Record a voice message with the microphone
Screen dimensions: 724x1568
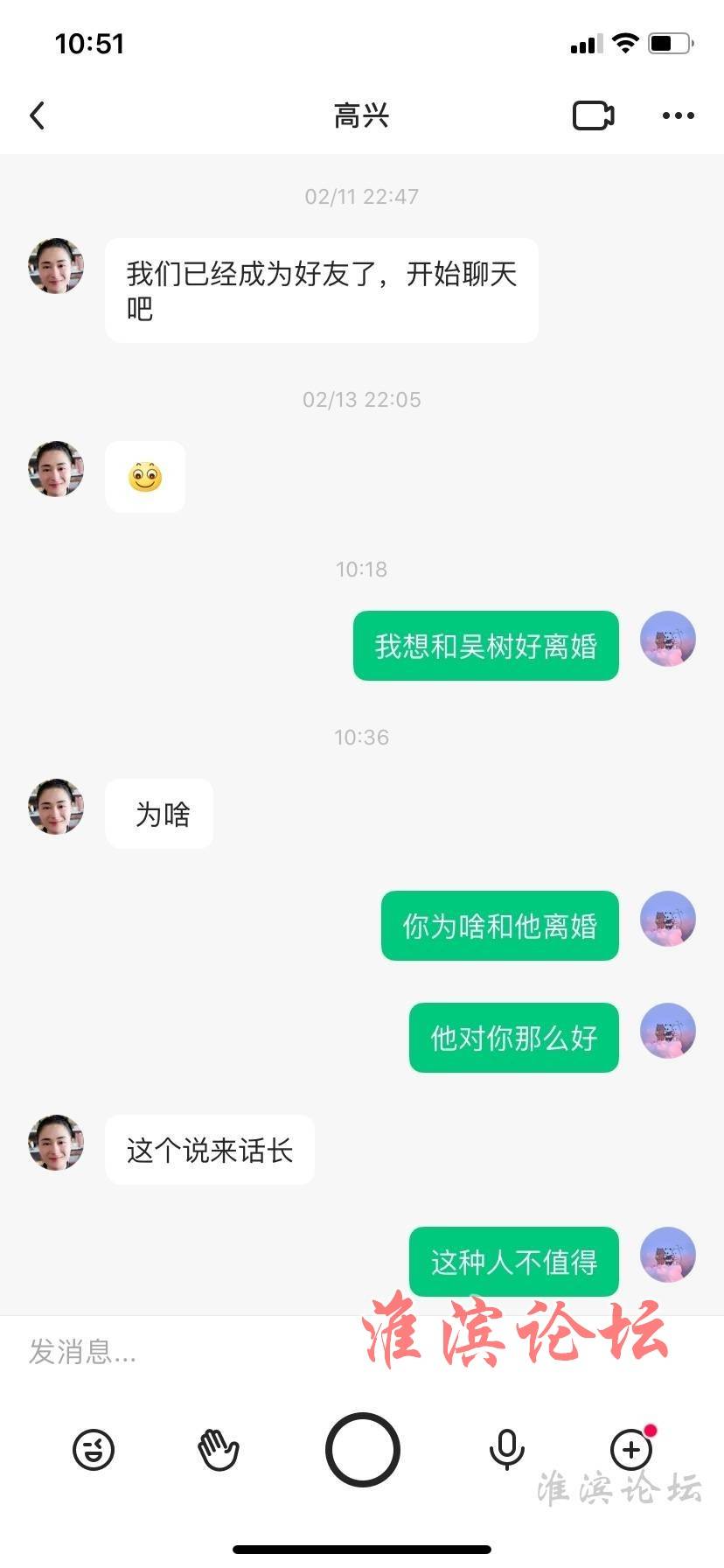(506, 1450)
